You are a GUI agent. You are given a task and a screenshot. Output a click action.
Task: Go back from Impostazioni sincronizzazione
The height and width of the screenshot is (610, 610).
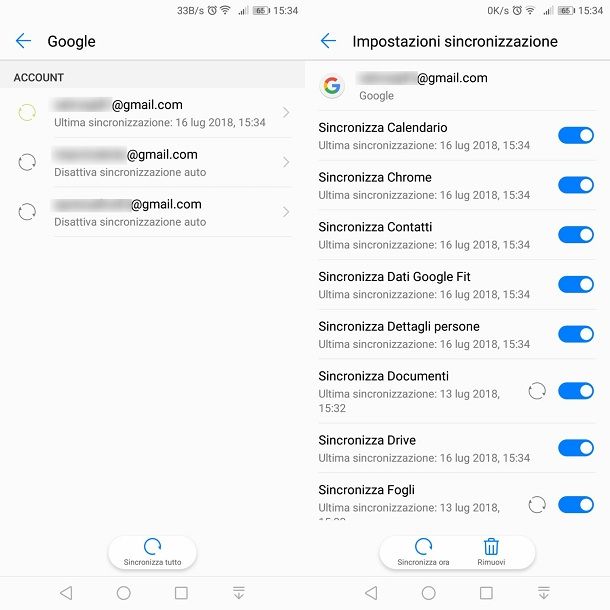(x=328, y=41)
